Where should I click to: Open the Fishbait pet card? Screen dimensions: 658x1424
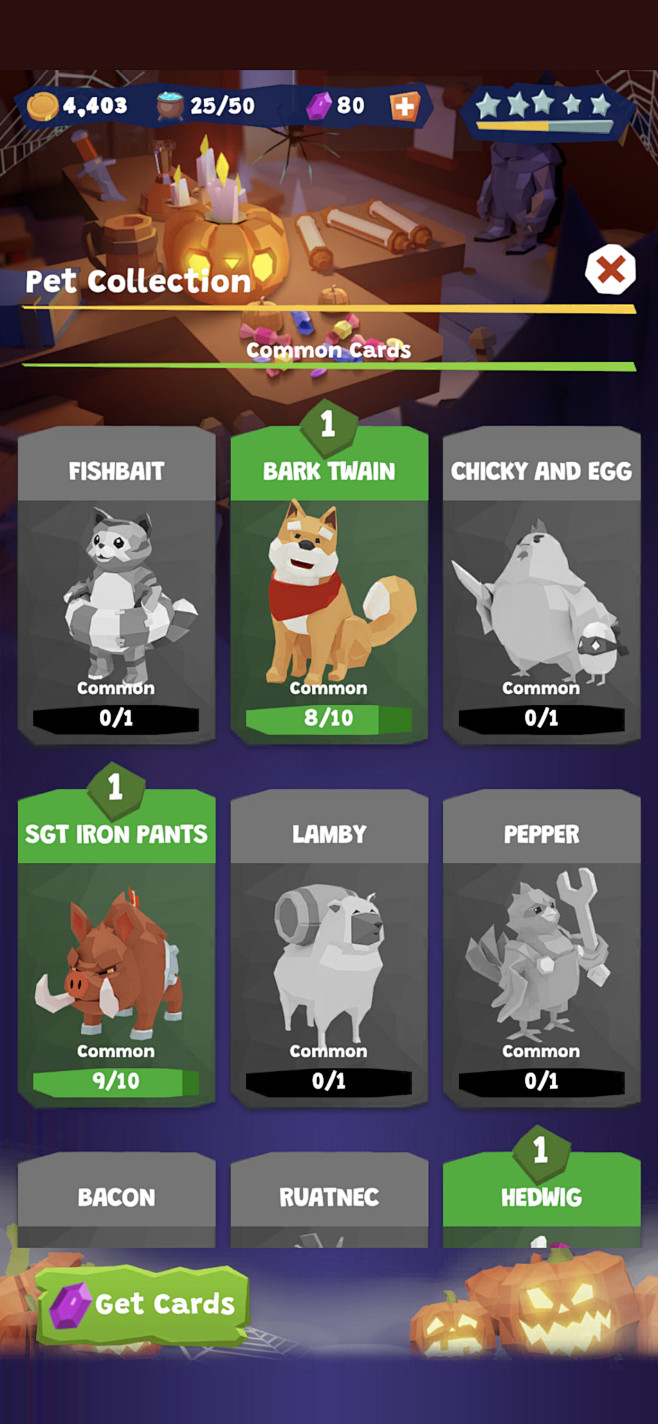tap(116, 586)
